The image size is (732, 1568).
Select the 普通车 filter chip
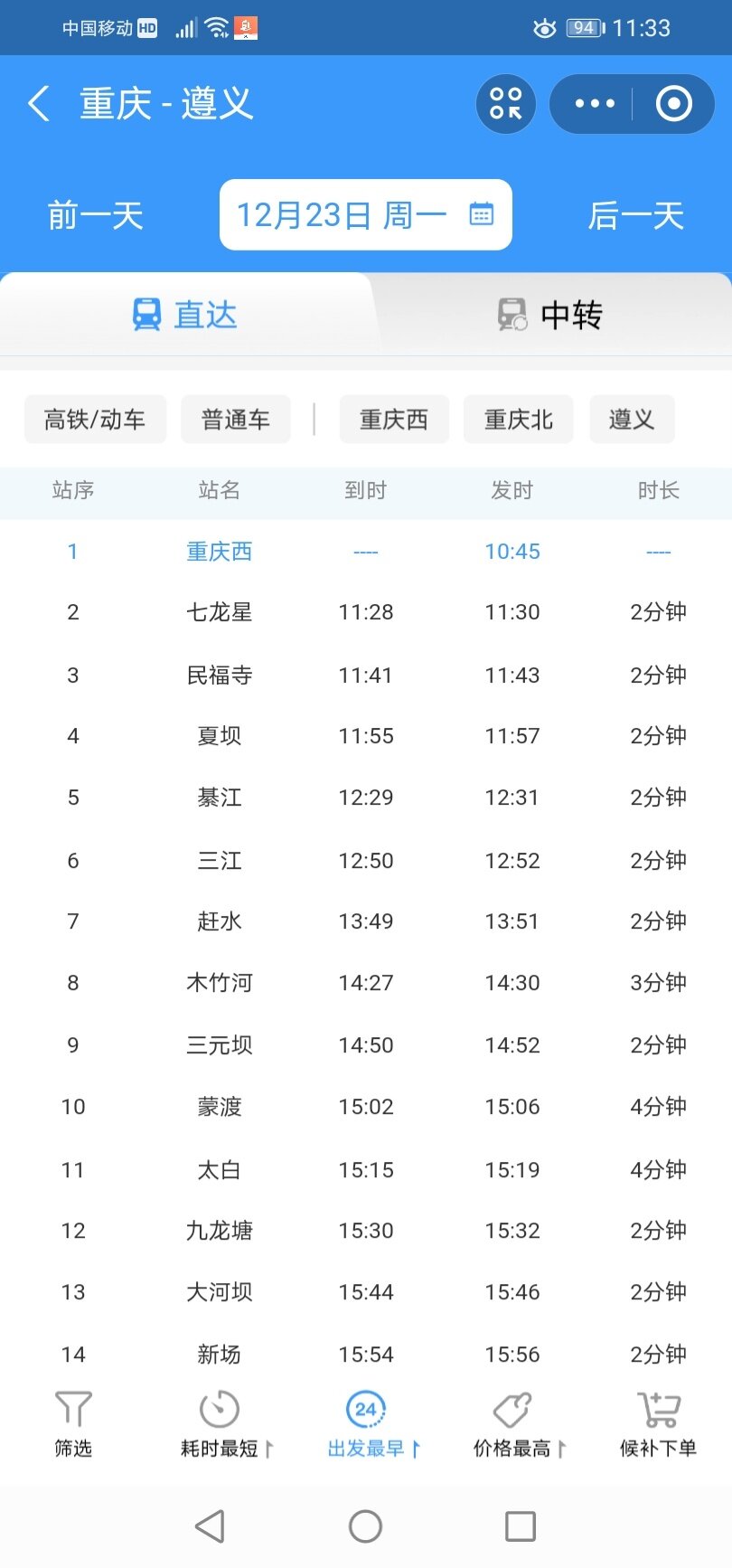tap(236, 420)
